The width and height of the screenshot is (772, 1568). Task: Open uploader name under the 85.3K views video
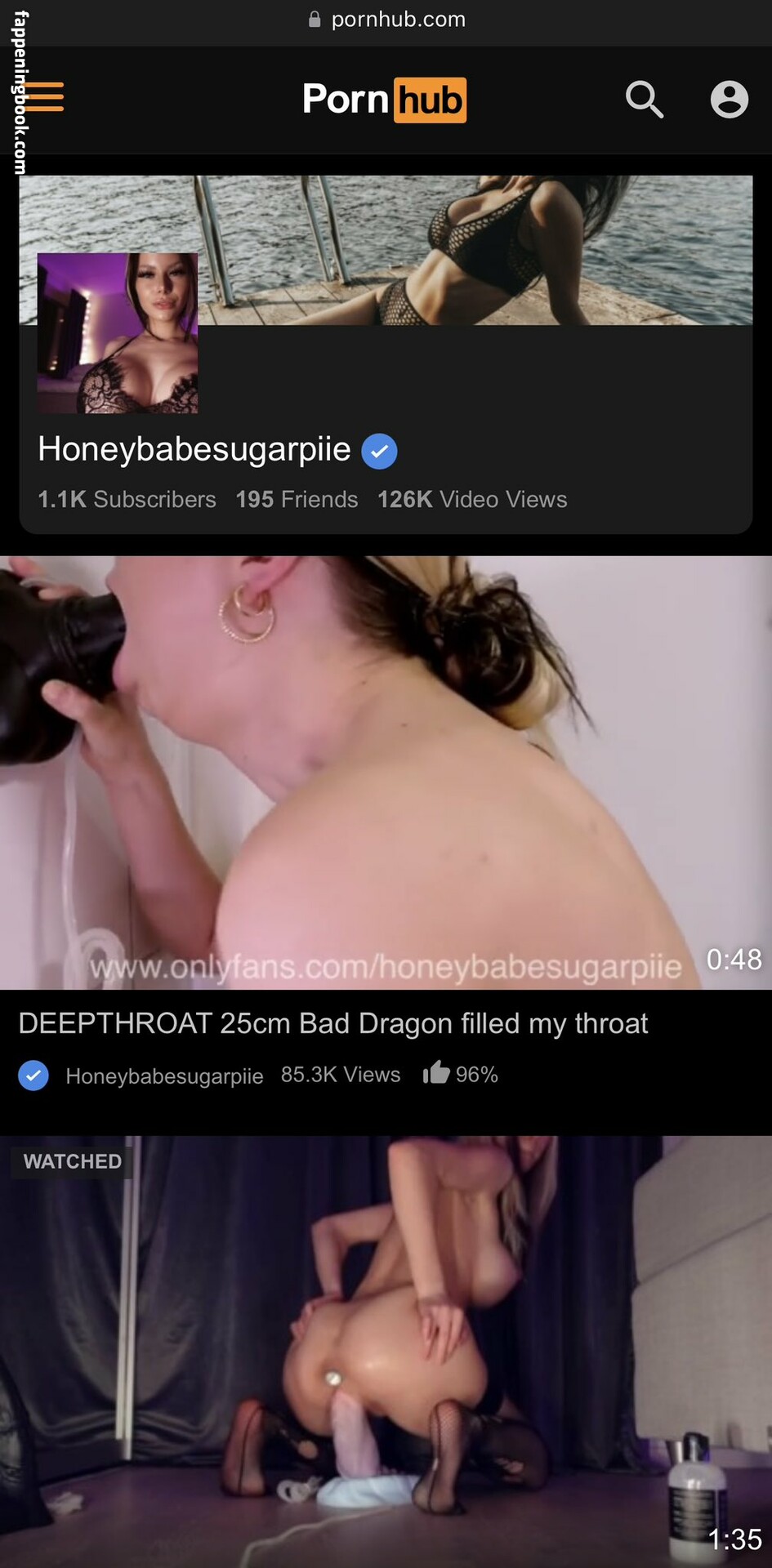pos(164,1076)
